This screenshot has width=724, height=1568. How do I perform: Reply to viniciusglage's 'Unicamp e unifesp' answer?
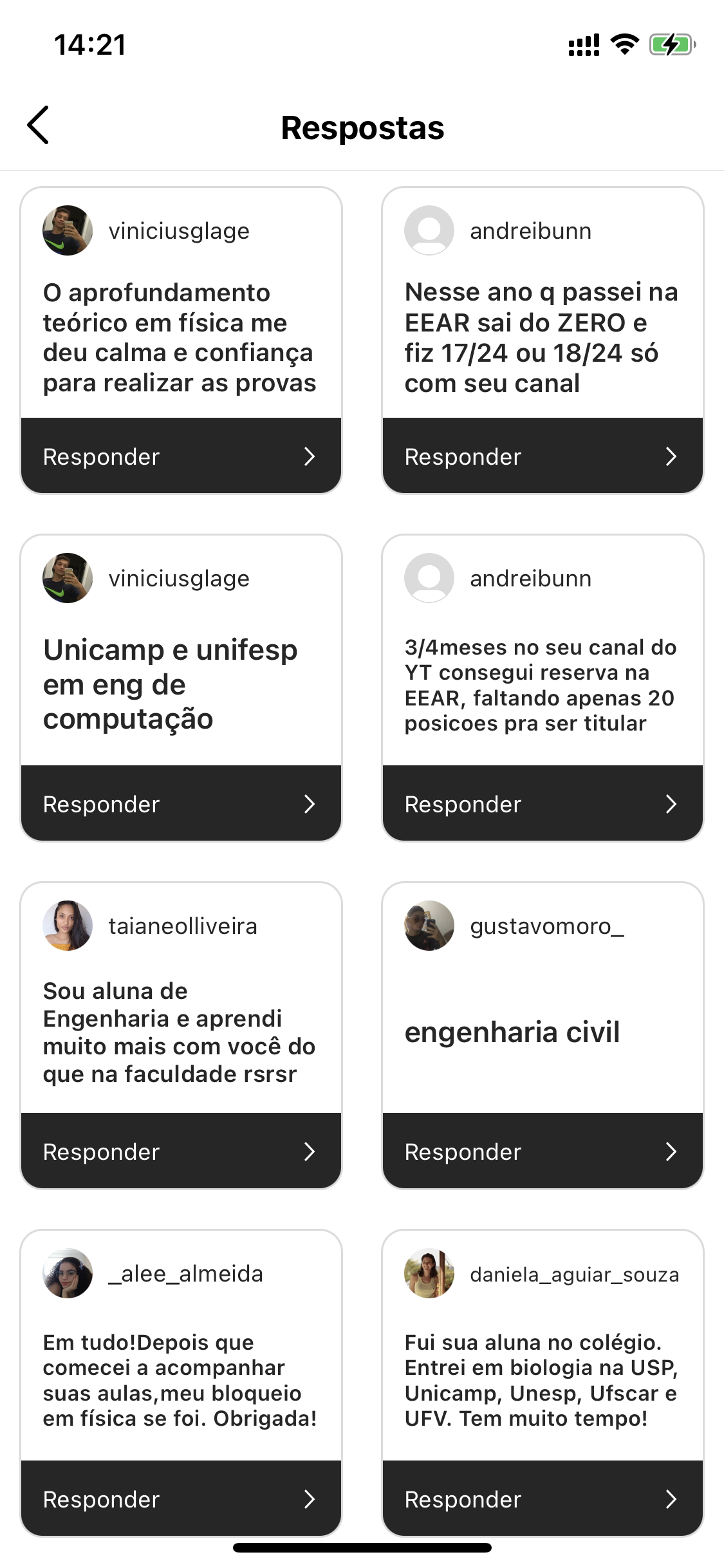(x=181, y=804)
